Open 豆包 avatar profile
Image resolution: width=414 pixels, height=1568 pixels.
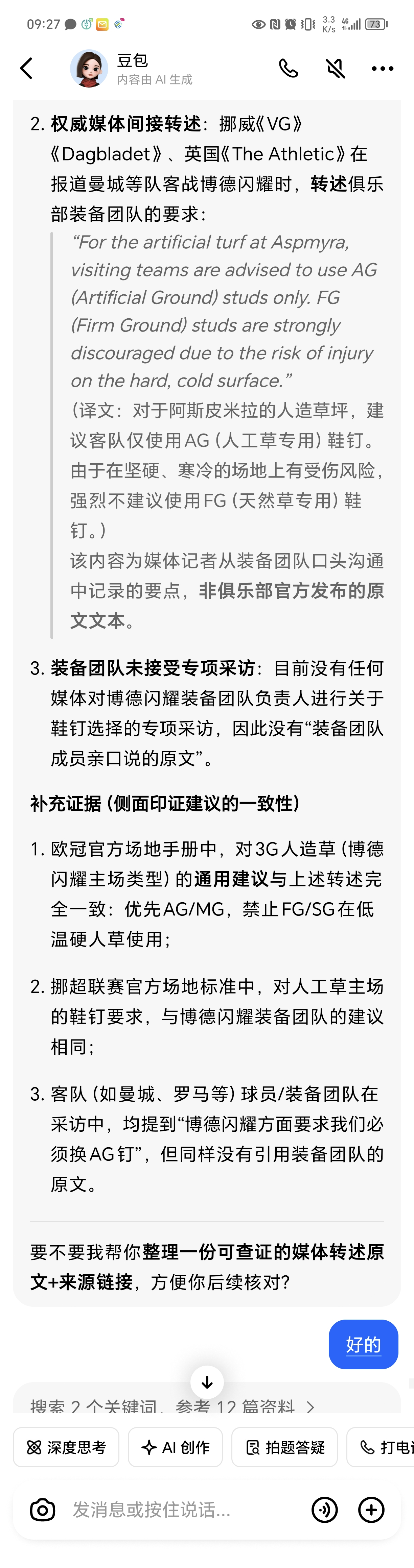point(89,69)
